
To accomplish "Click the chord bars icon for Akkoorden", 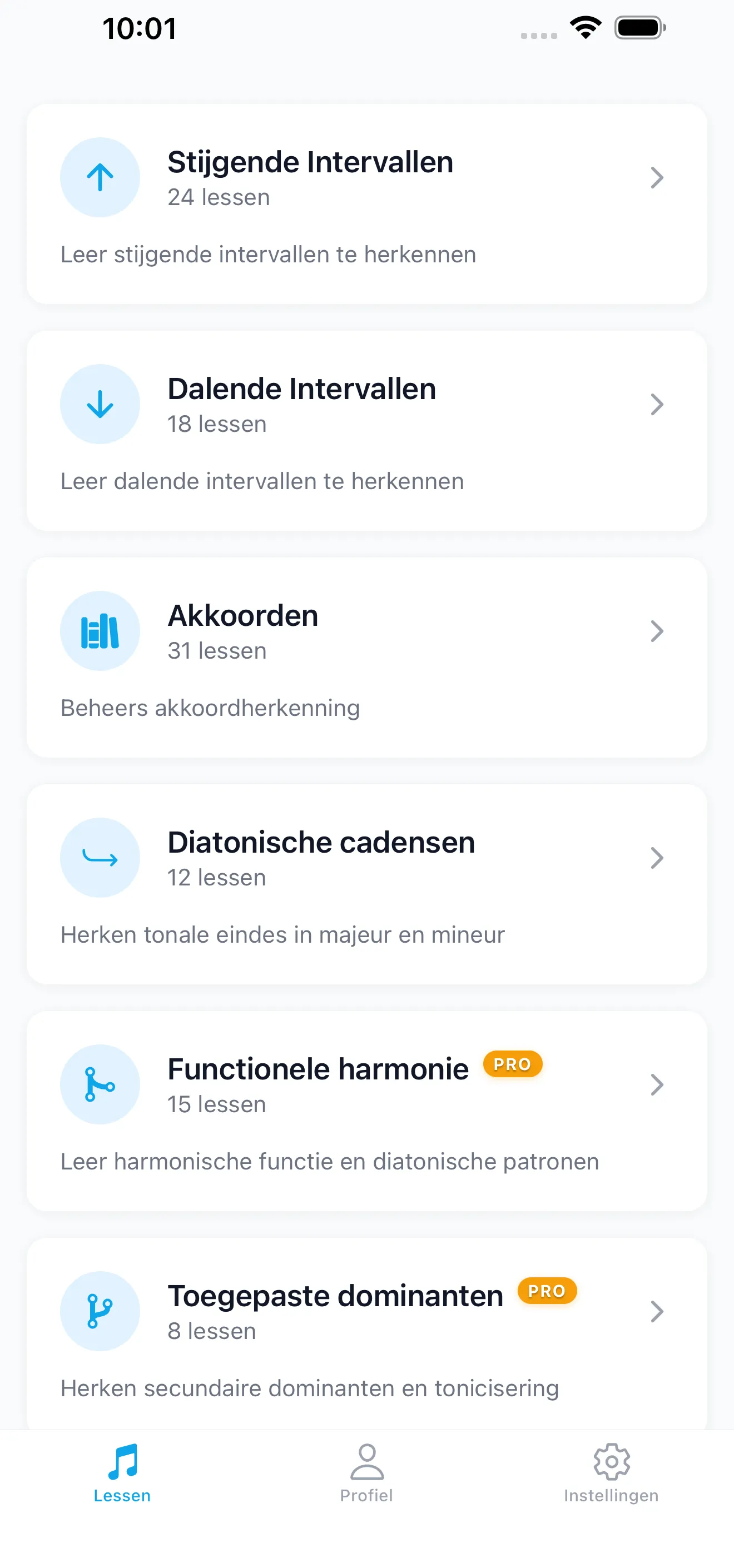I will (101, 631).
